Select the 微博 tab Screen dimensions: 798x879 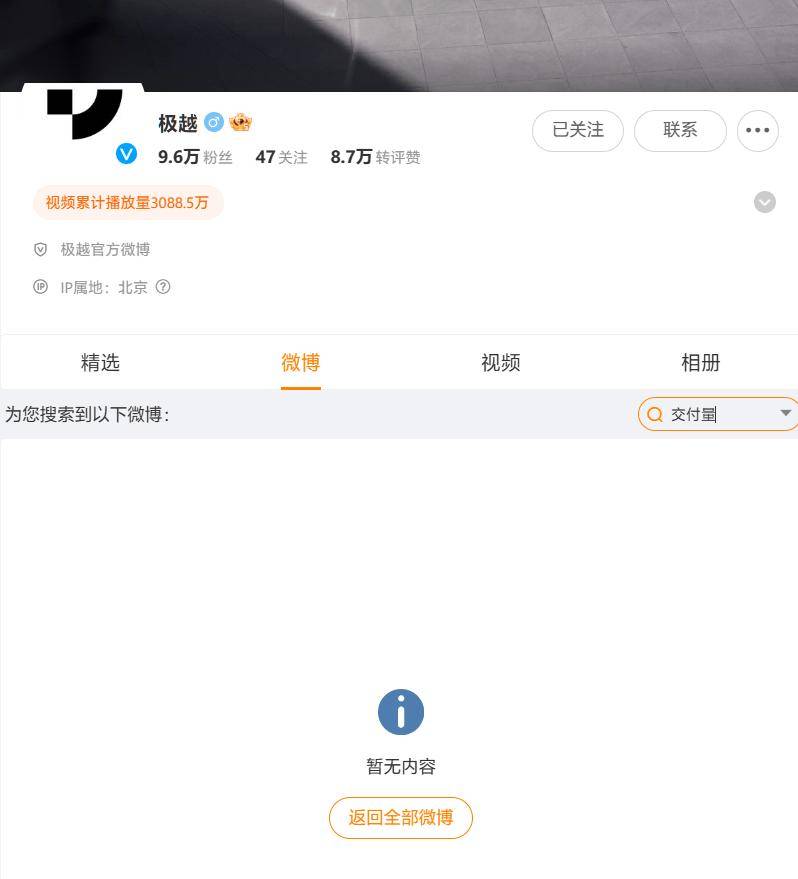pyautogui.click(x=300, y=362)
